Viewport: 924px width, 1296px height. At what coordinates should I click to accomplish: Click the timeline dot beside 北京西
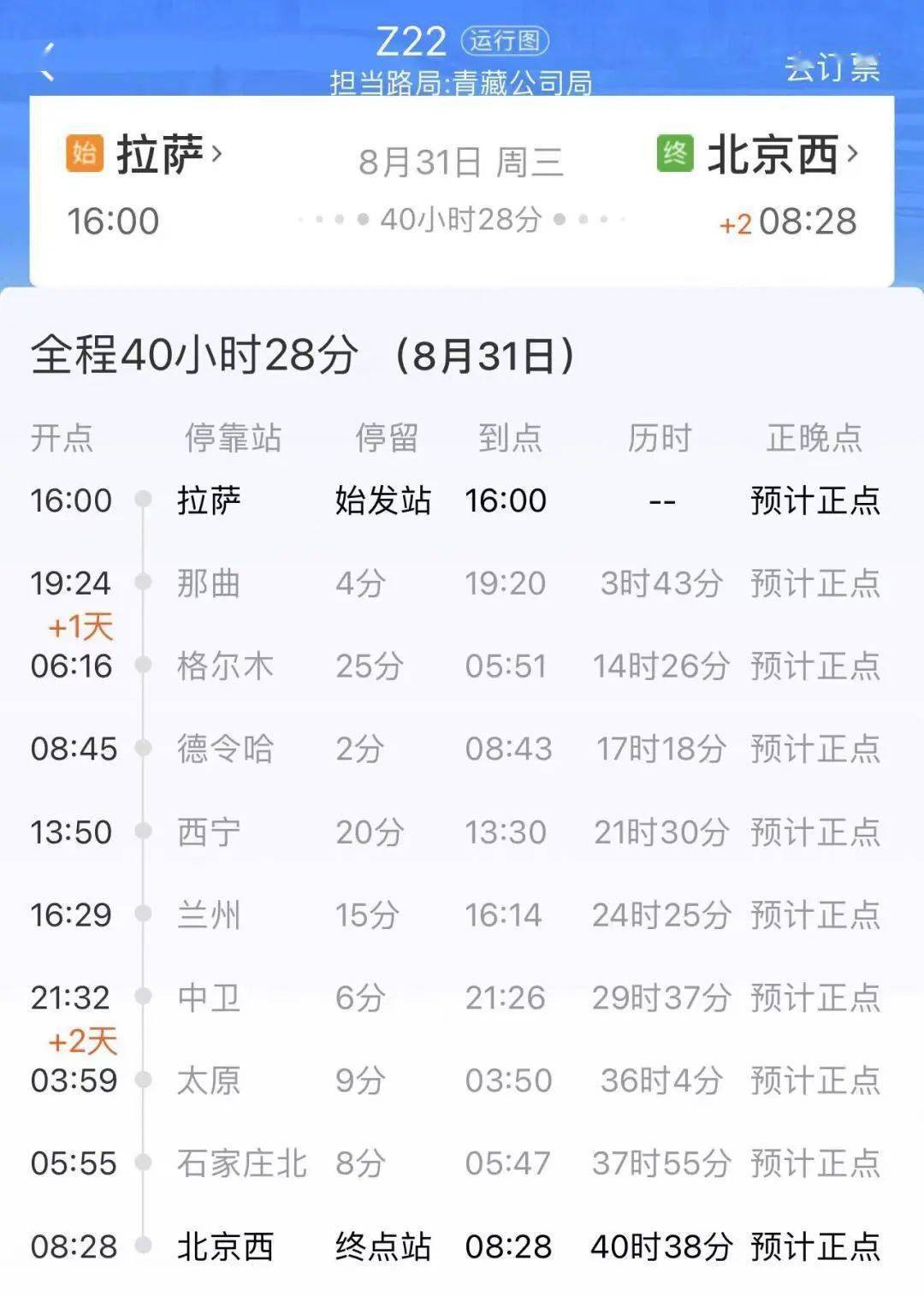click(x=142, y=1247)
